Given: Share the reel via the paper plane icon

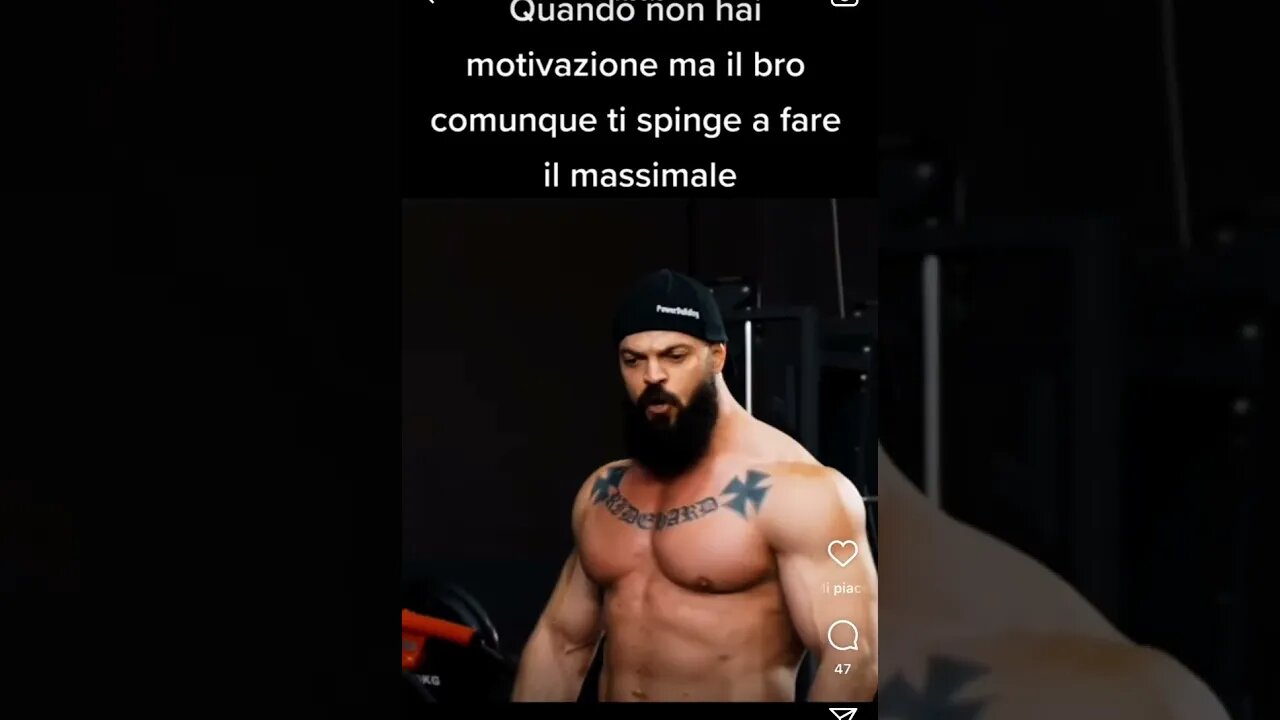Looking at the screenshot, I should tap(843, 713).
